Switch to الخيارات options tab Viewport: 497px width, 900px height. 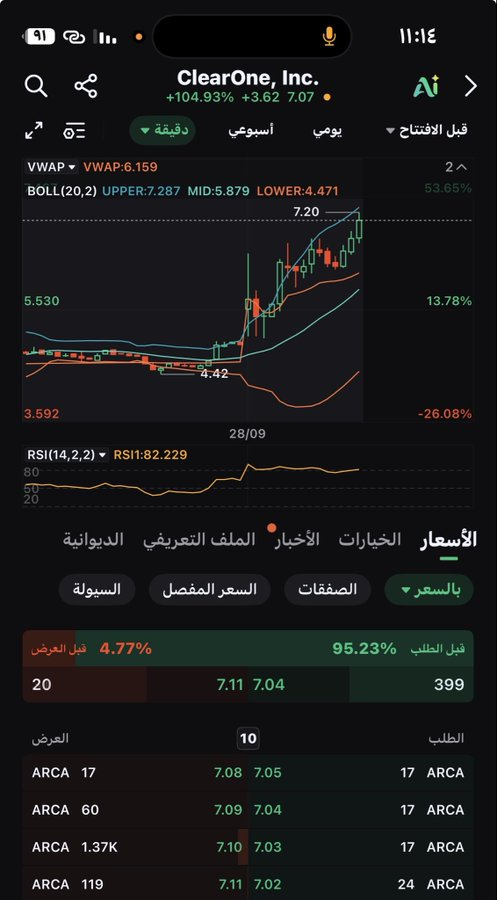click(x=370, y=540)
